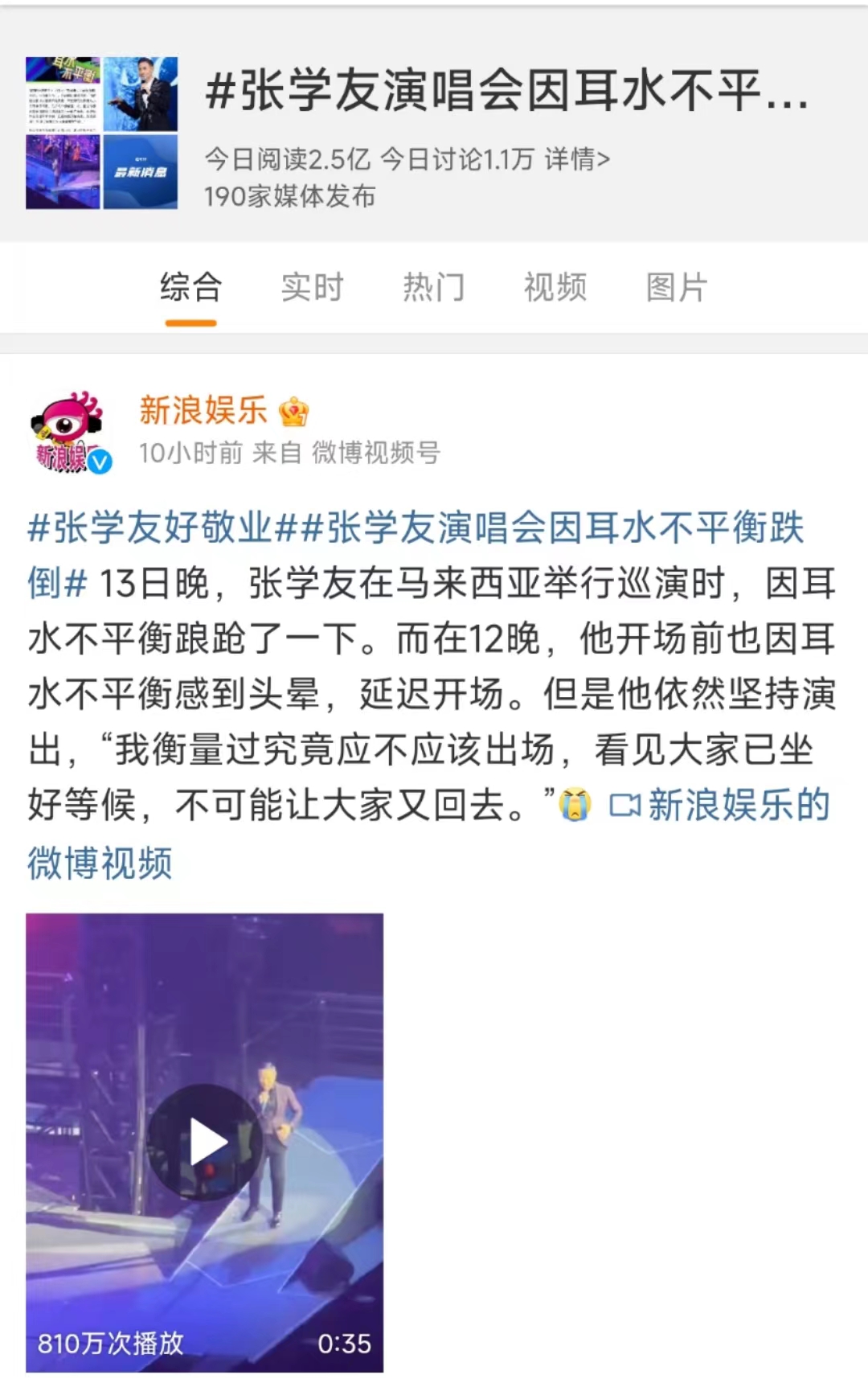
Task: Switch to the 实时 tab
Action: point(312,288)
